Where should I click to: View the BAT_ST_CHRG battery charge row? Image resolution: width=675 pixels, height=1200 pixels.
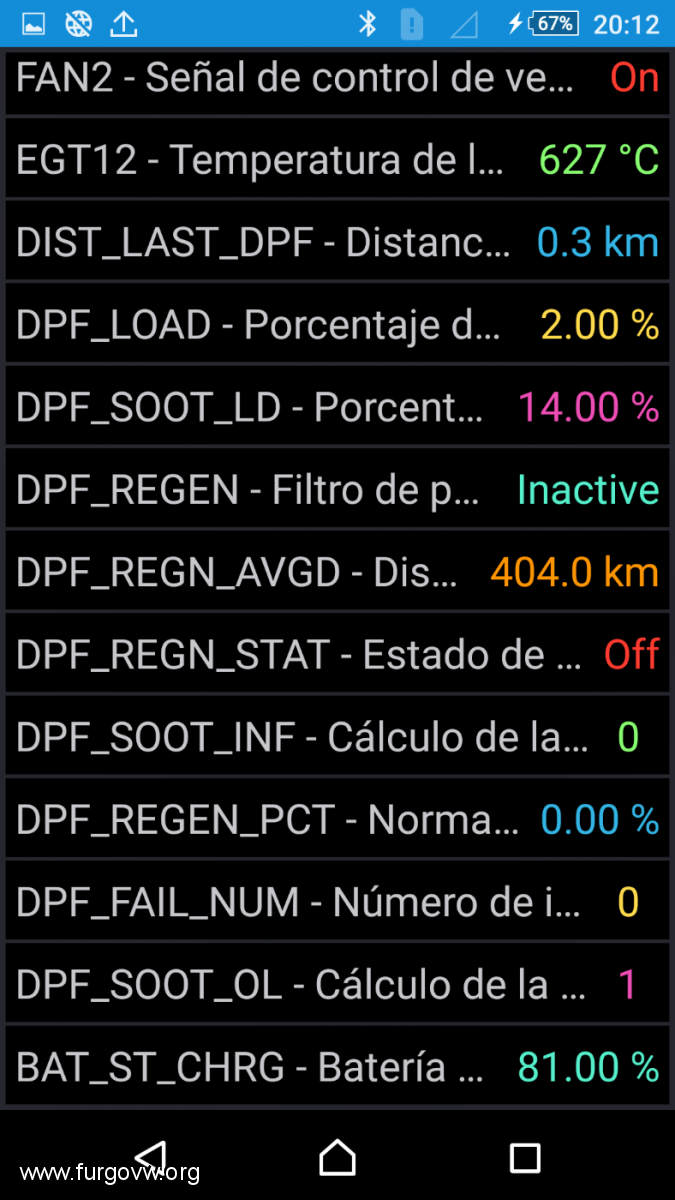click(x=337, y=1067)
